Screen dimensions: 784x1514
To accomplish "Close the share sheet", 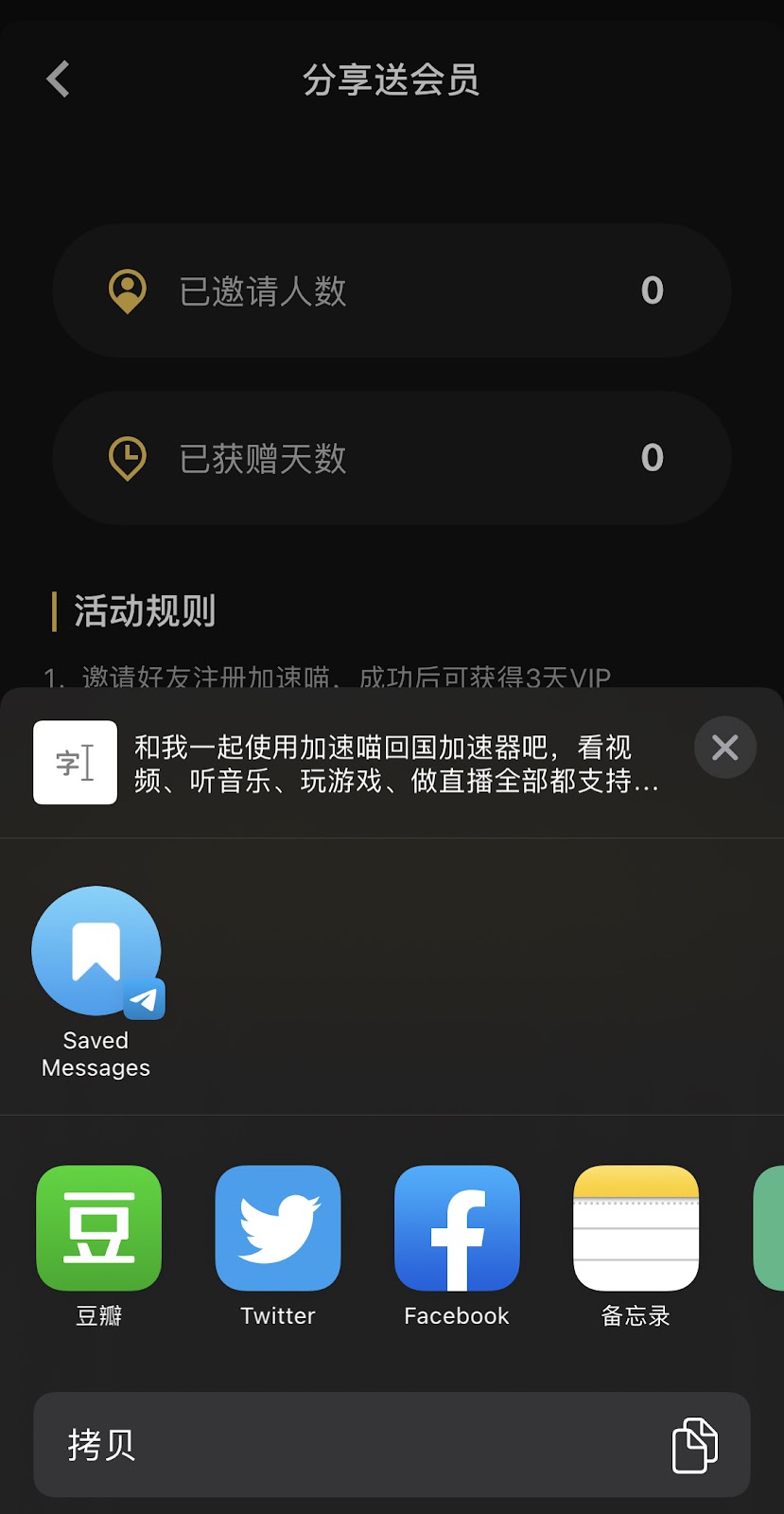I will coord(724,748).
